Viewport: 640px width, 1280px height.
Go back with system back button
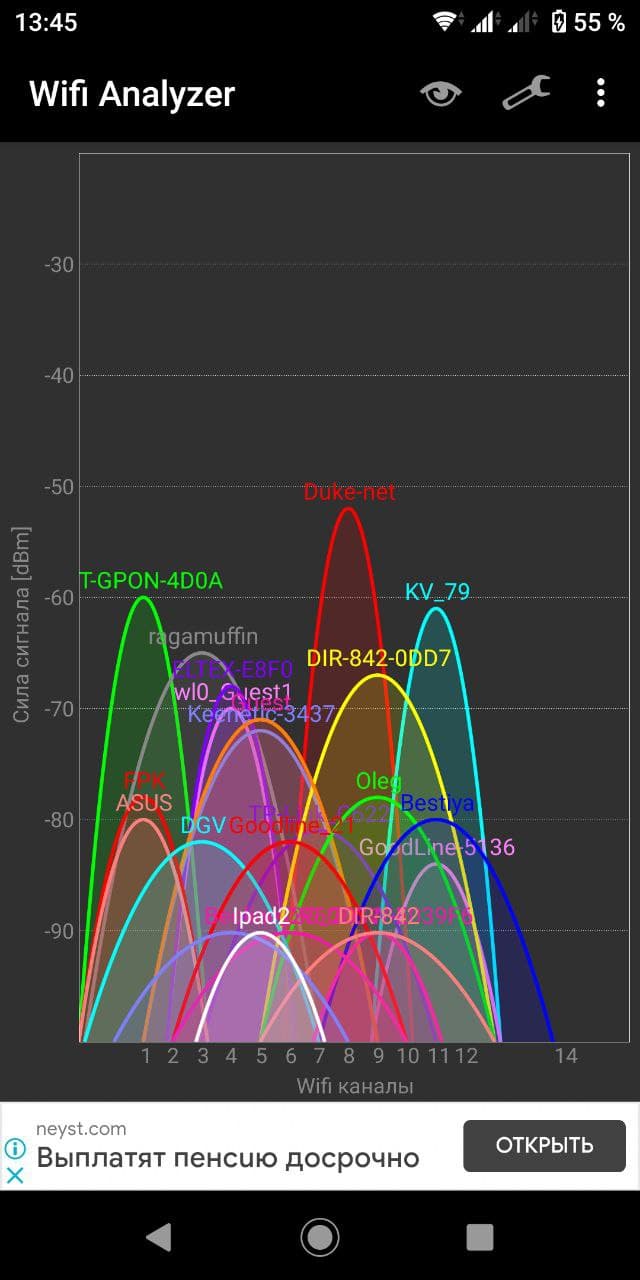click(158, 1237)
